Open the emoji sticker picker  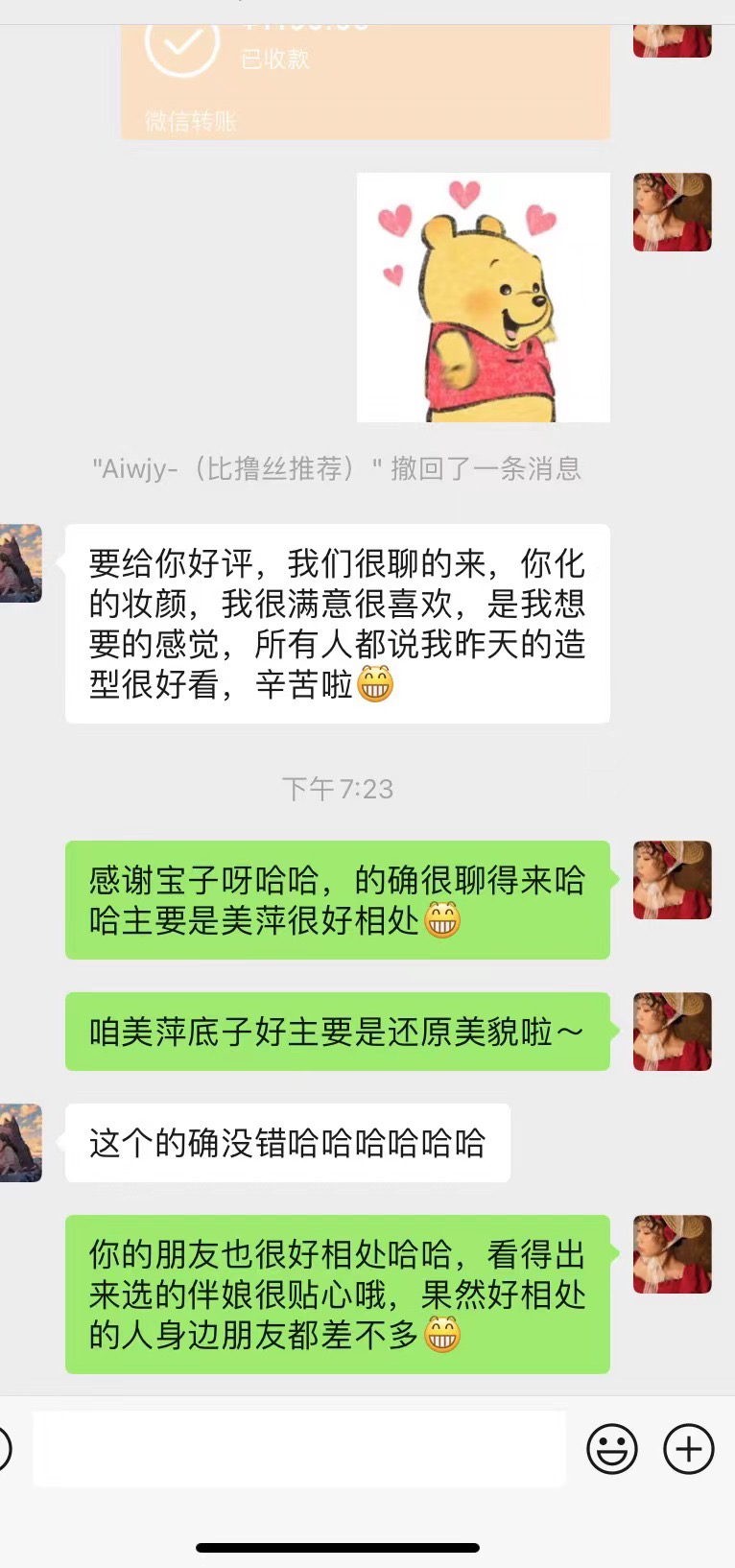pyautogui.click(x=611, y=1448)
